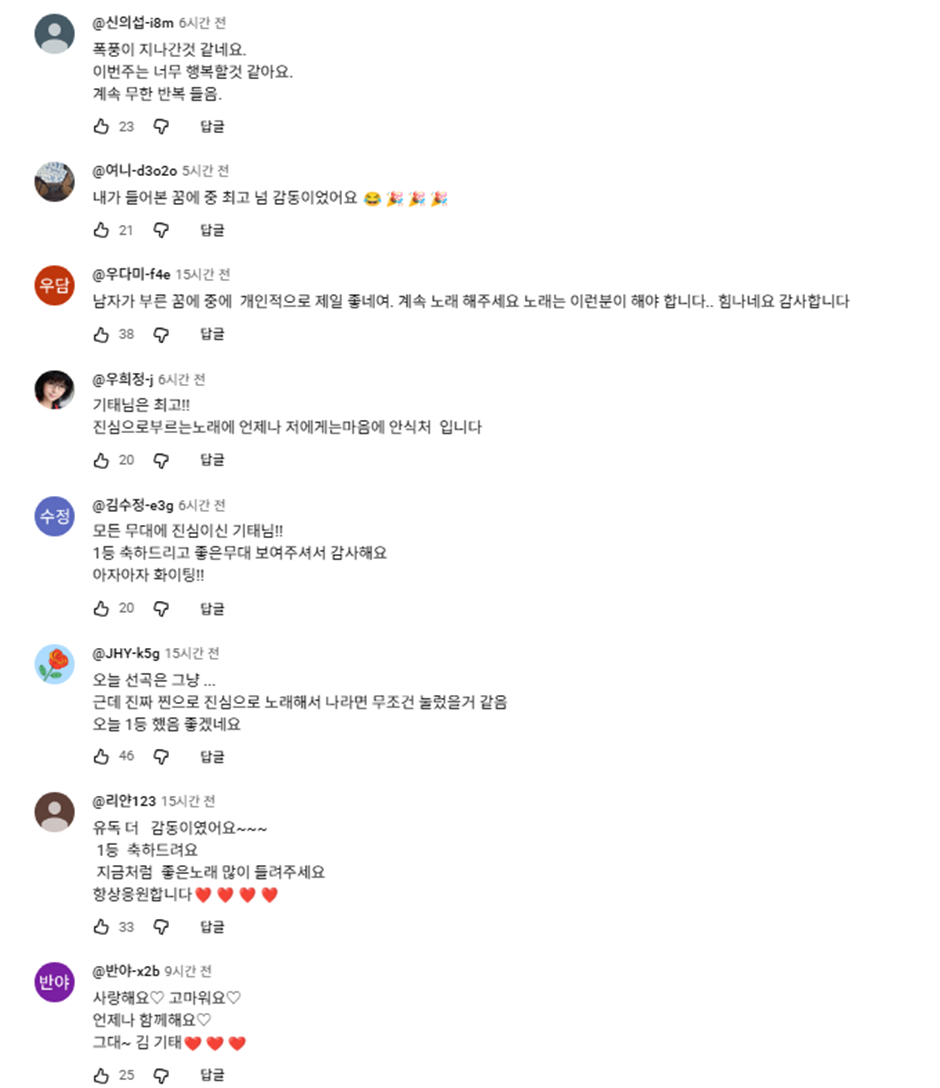
Task: Dislike @여니-d3o2o's comment
Action: [x=159, y=229]
